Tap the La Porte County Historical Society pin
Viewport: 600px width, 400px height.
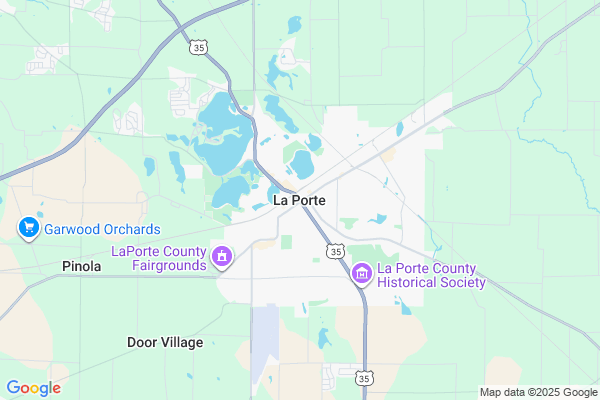point(362,273)
